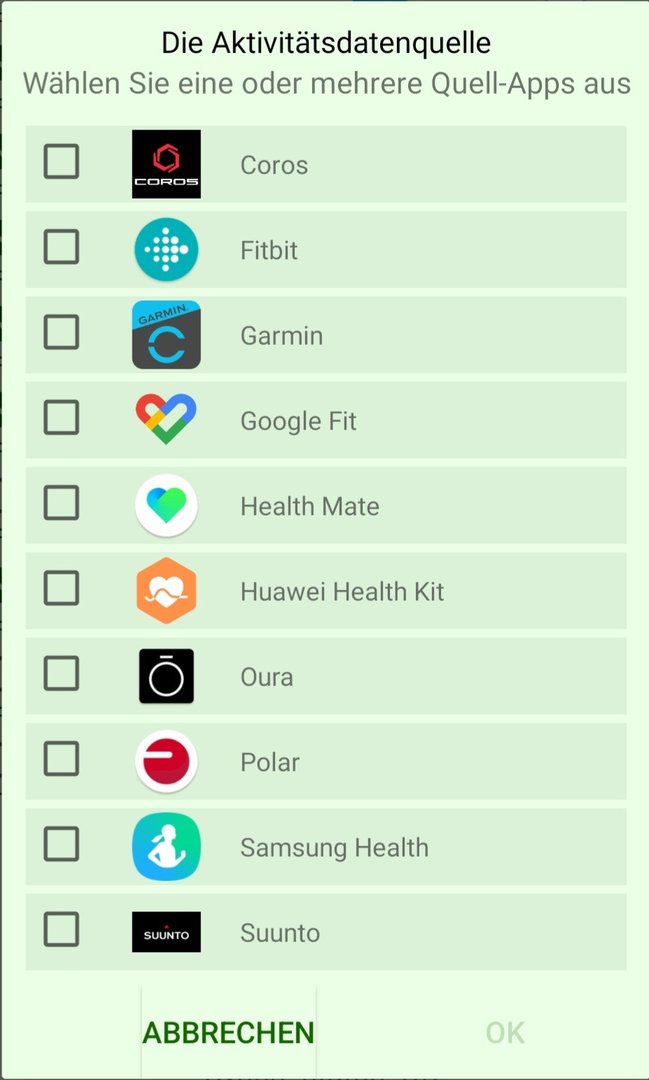The height and width of the screenshot is (1080, 649).
Task: Check Polar as activity source
Action: (61, 760)
